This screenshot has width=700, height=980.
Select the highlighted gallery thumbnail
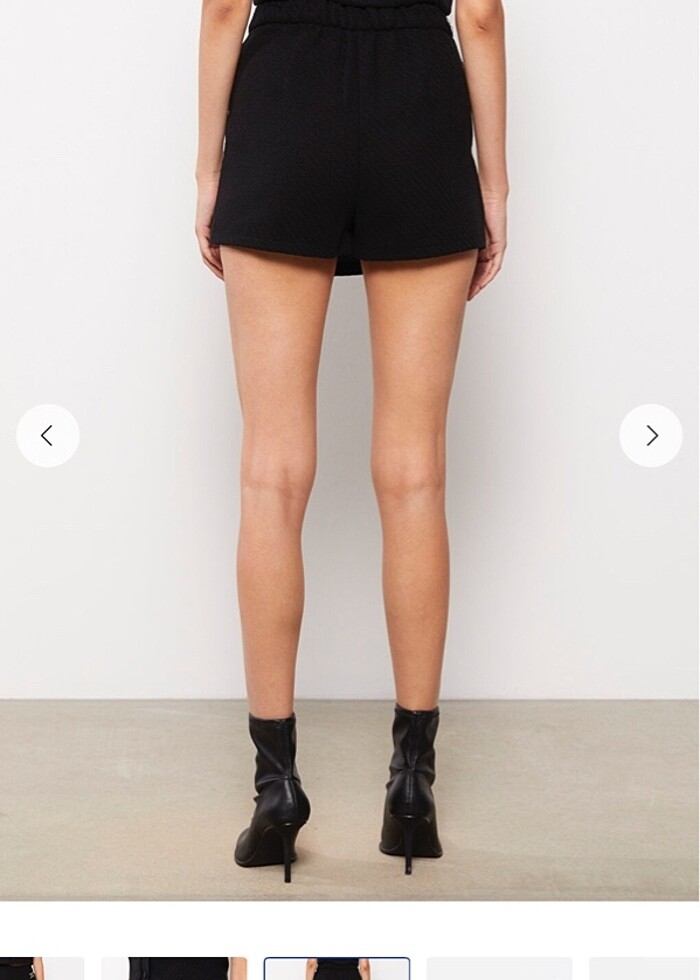337,969
